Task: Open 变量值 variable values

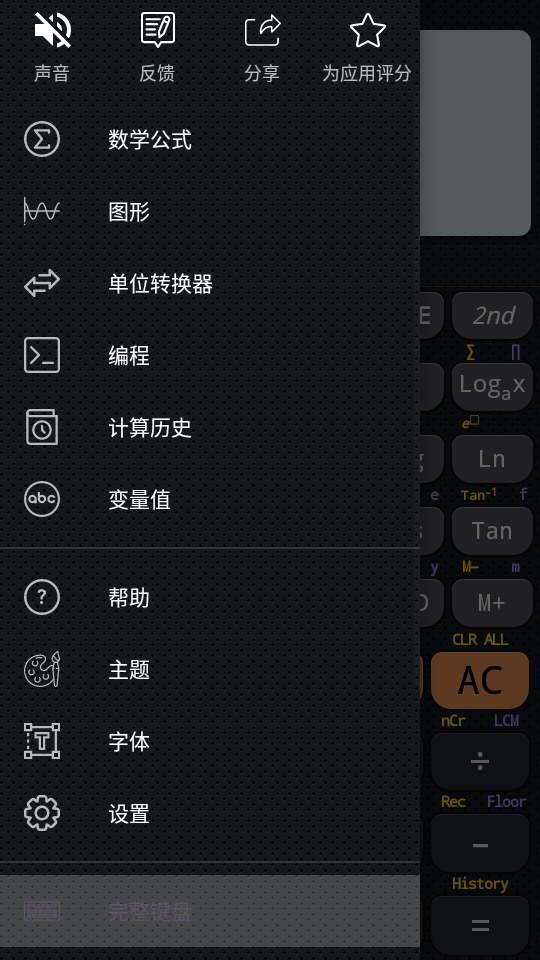Action: click(x=210, y=499)
